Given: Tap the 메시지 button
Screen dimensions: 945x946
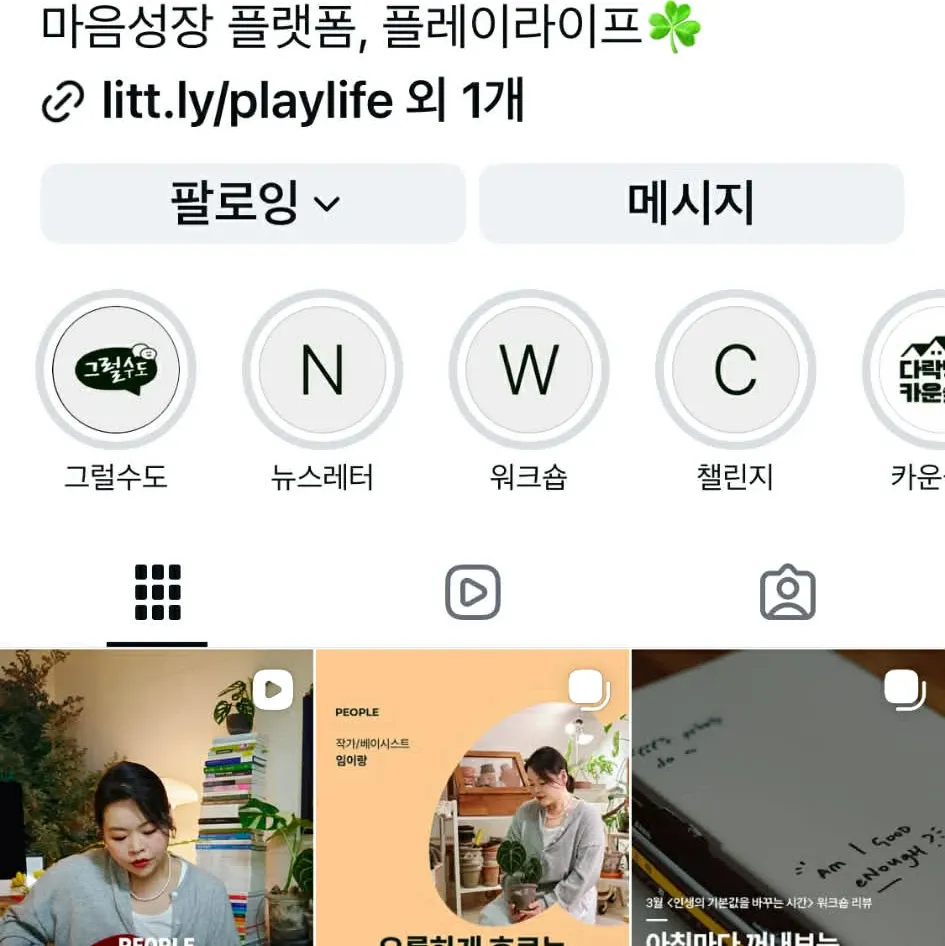Looking at the screenshot, I should (691, 203).
